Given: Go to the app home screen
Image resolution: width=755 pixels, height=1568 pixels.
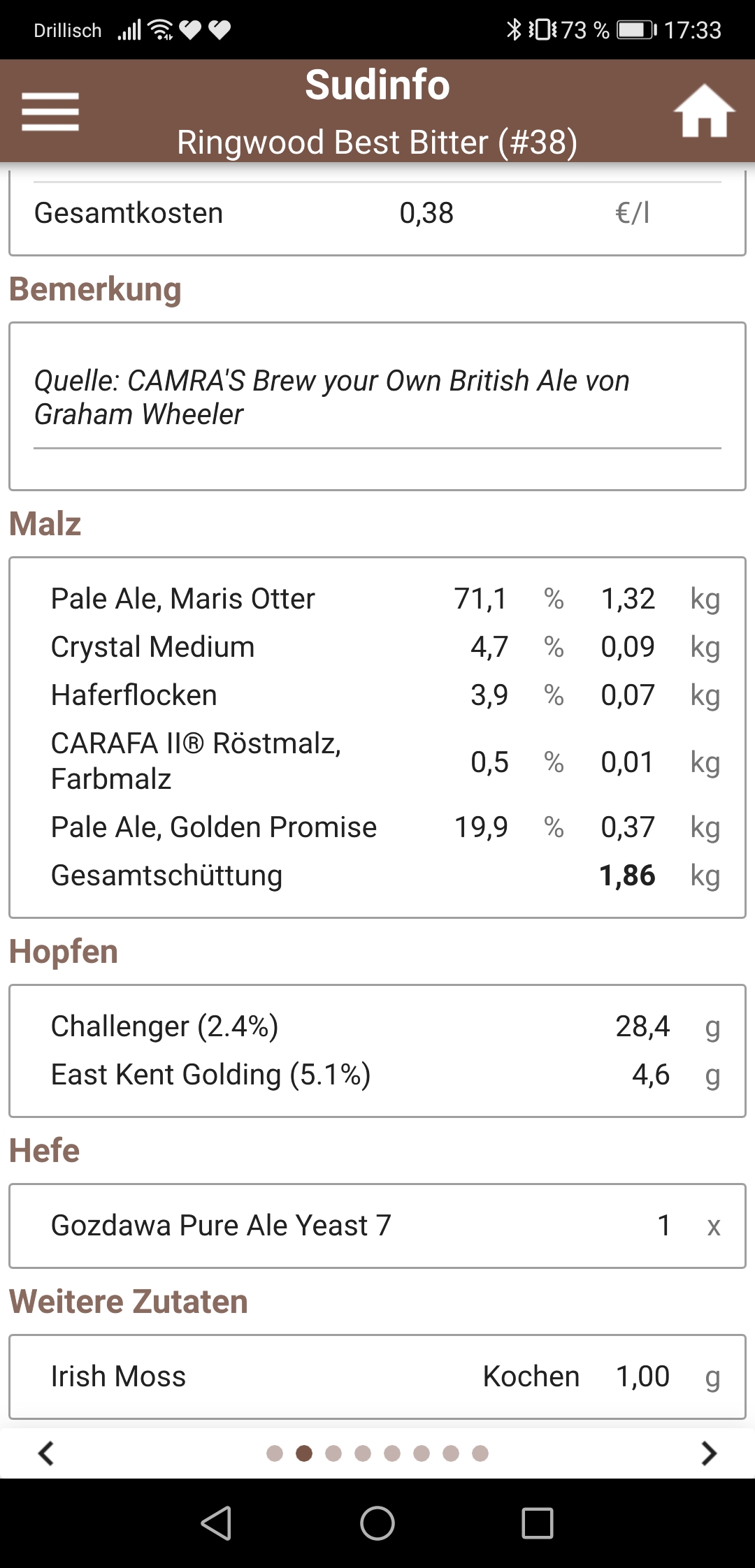Looking at the screenshot, I should [704, 112].
